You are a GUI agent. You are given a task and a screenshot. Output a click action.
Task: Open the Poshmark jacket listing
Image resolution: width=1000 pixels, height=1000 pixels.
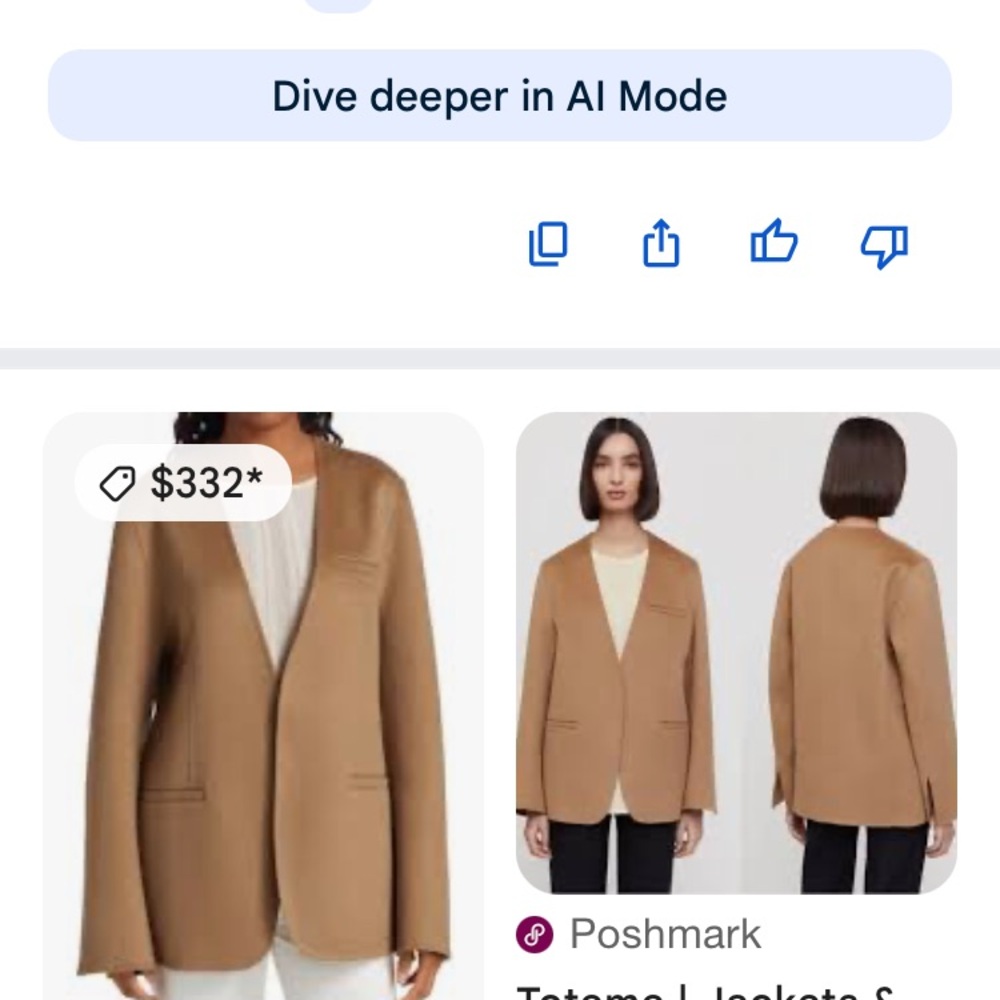pos(736,652)
